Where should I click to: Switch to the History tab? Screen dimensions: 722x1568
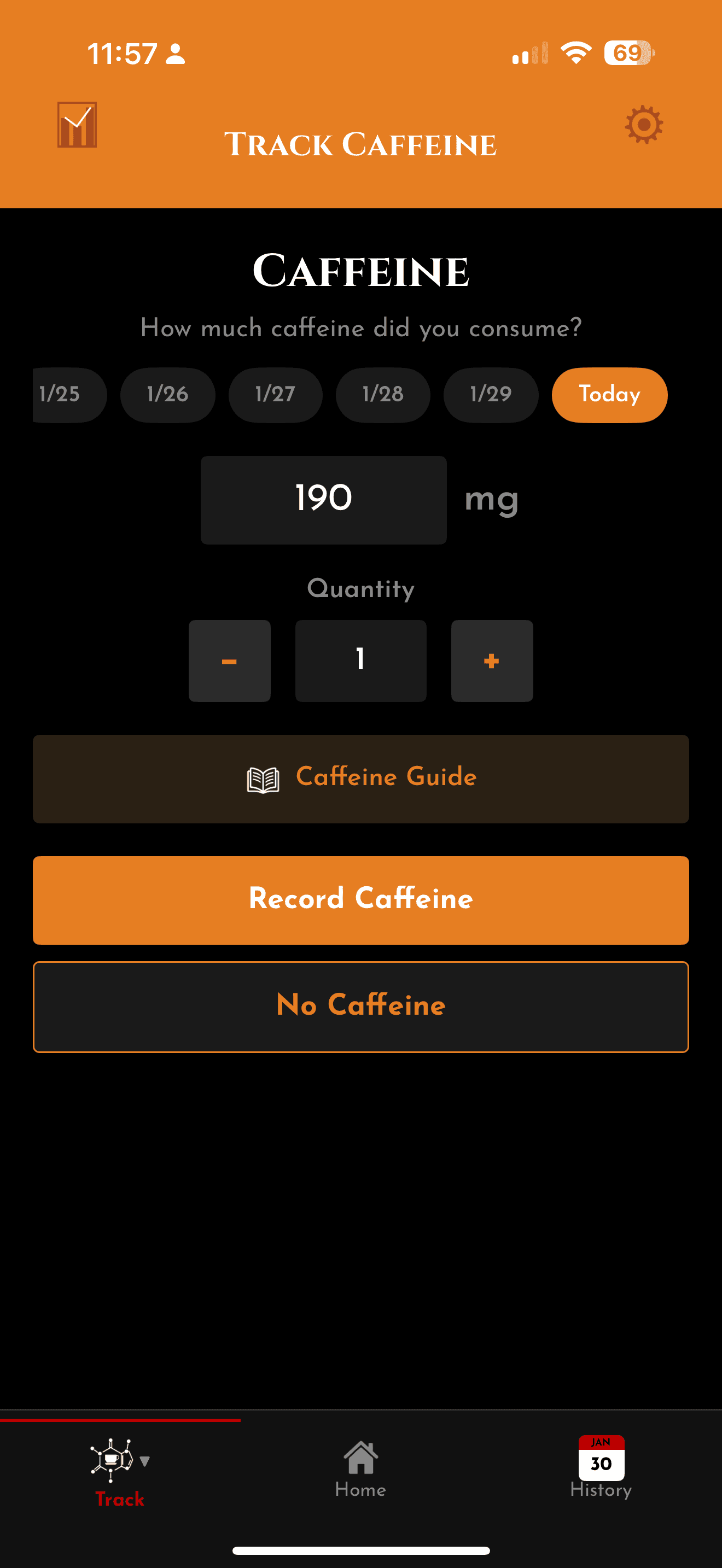(601, 1473)
